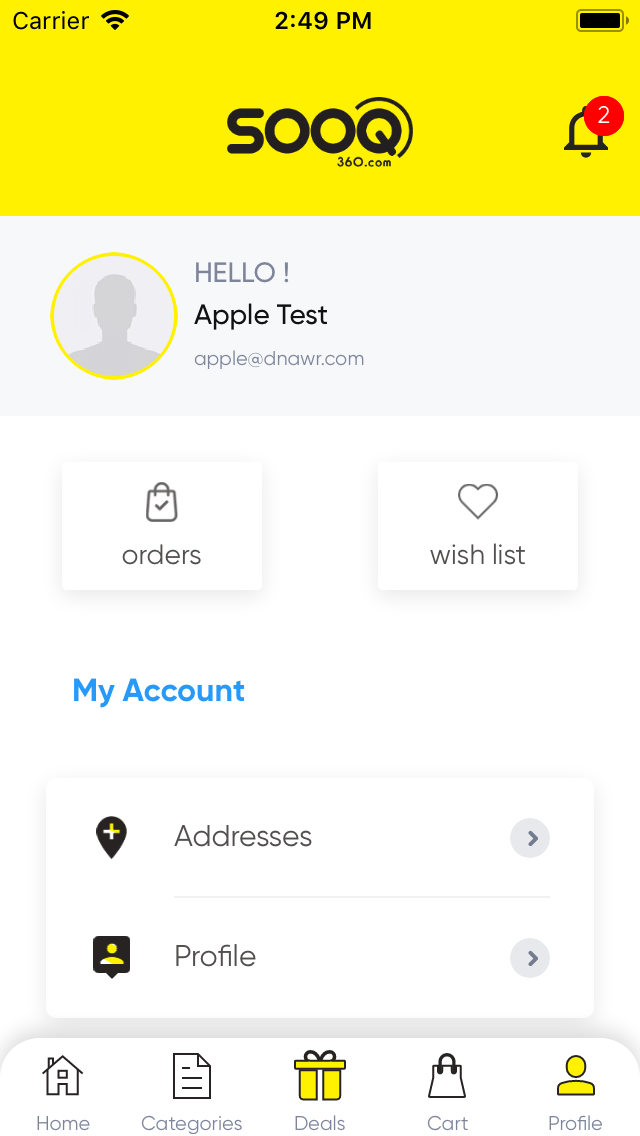Switch to the Categories tab
Viewport: 640px width, 1136px height.
click(x=192, y=1092)
